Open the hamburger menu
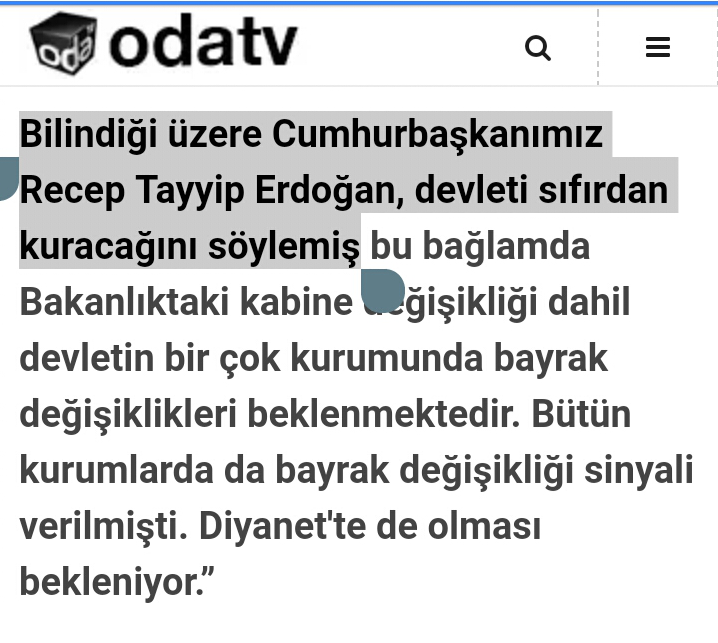 click(657, 47)
